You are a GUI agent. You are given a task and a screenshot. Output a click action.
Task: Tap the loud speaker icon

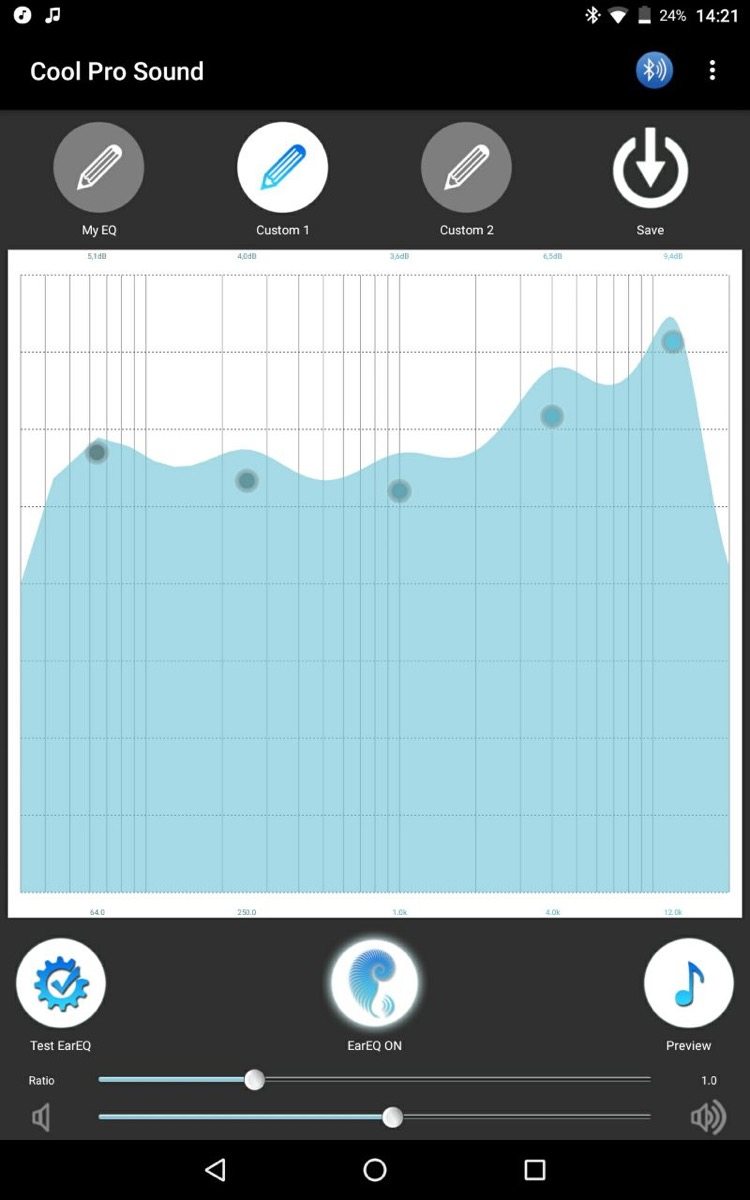pyautogui.click(x=708, y=1117)
